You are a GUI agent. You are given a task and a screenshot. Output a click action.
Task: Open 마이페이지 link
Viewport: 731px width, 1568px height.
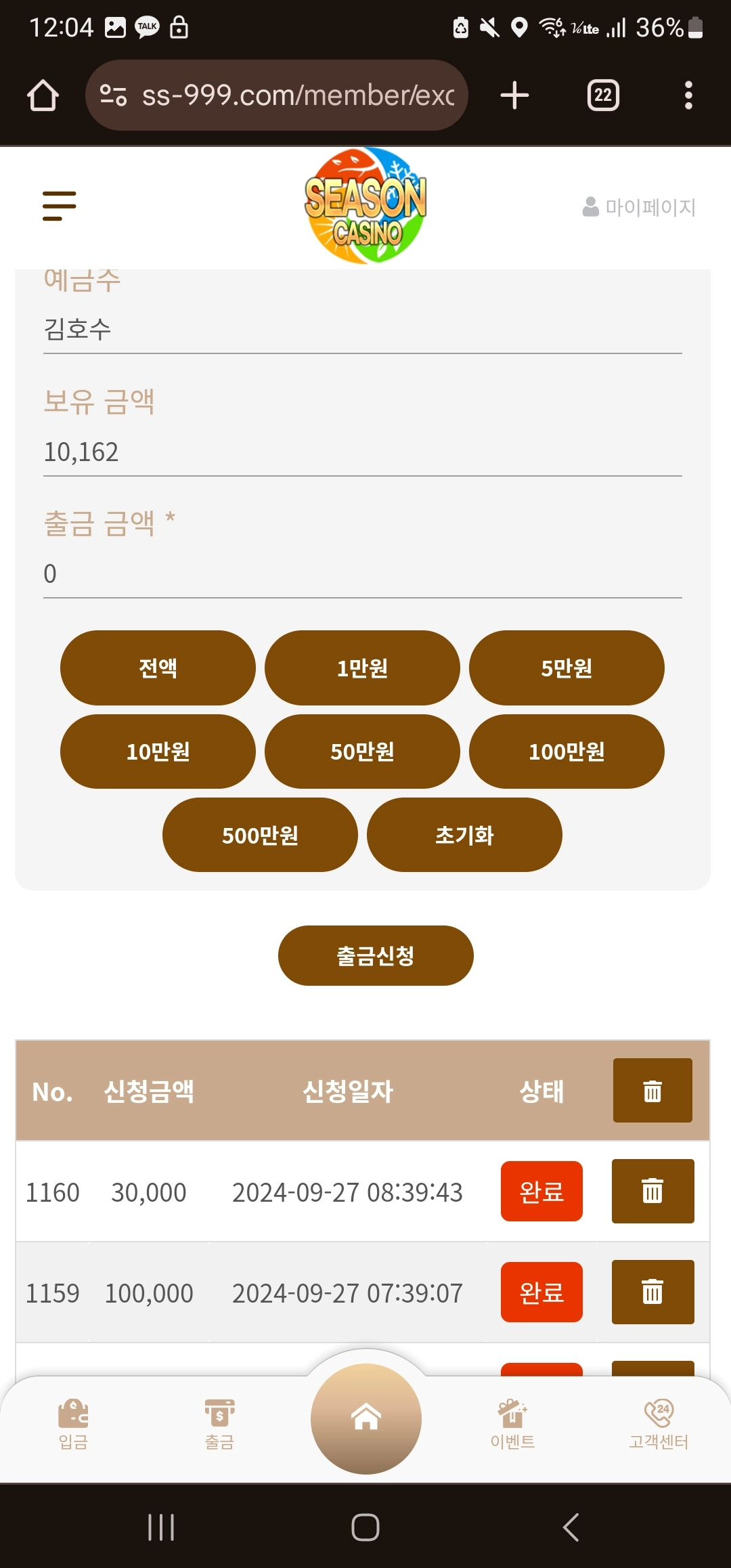pos(639,207)
